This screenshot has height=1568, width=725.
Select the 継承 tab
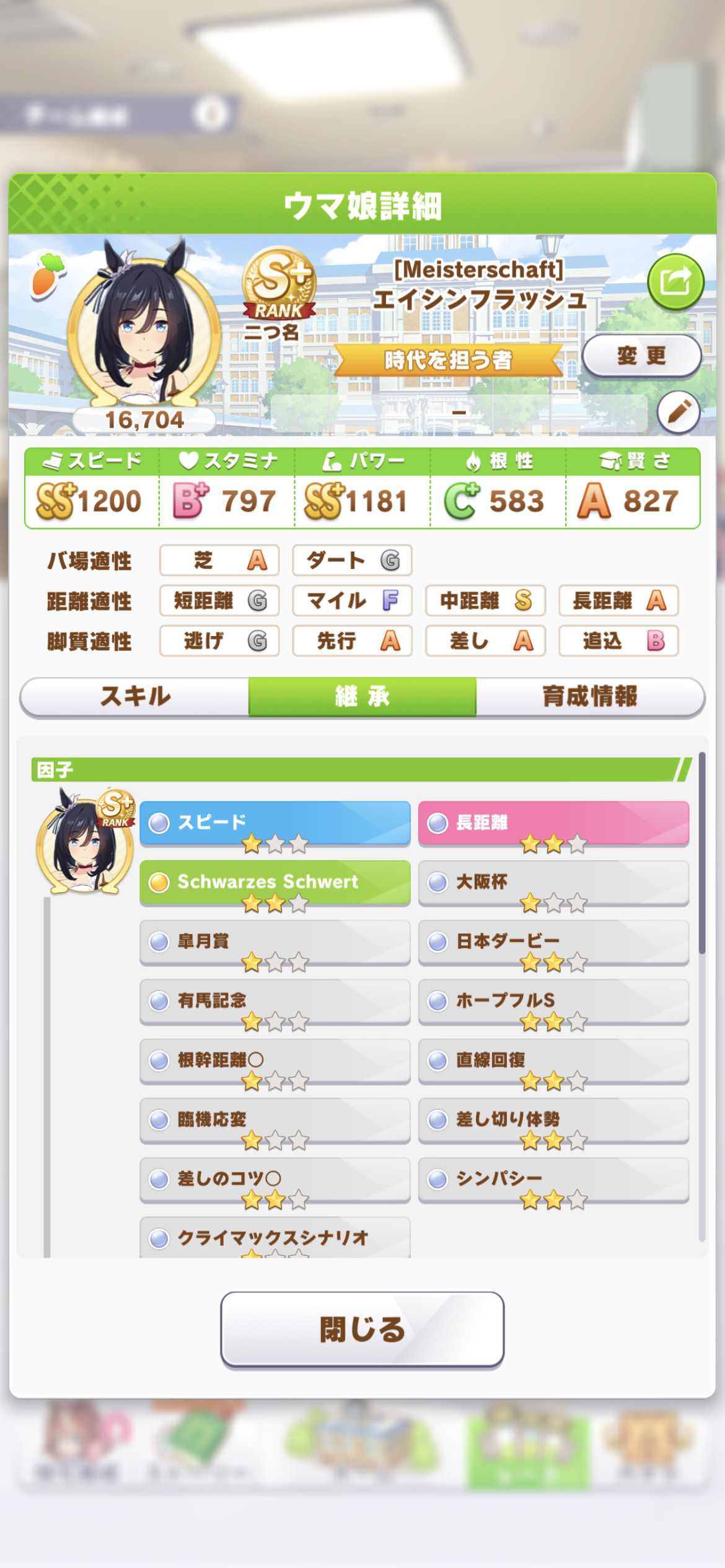coord(362,697)
